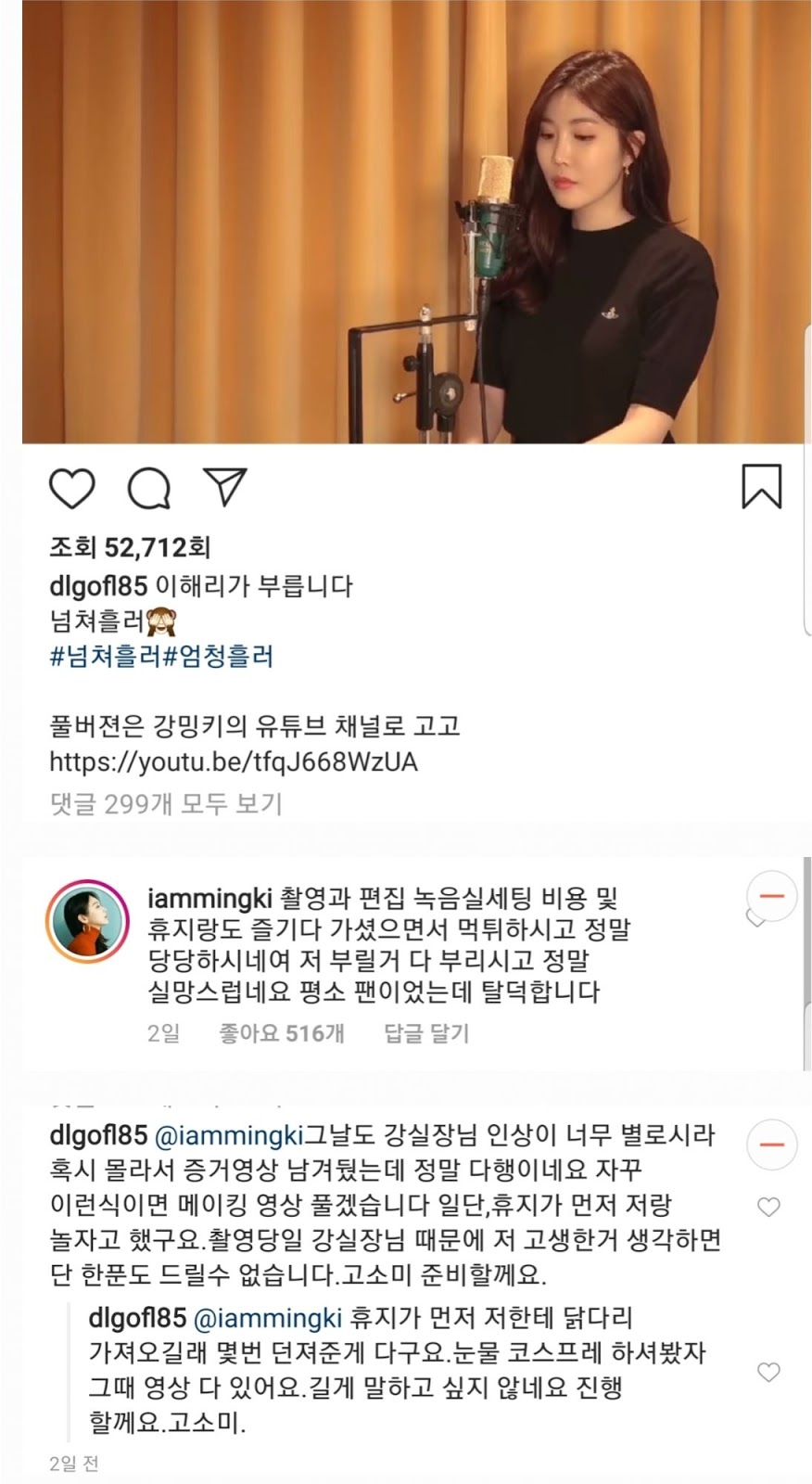
Task: View all 299 comments
Action: [x=166, y=803]
